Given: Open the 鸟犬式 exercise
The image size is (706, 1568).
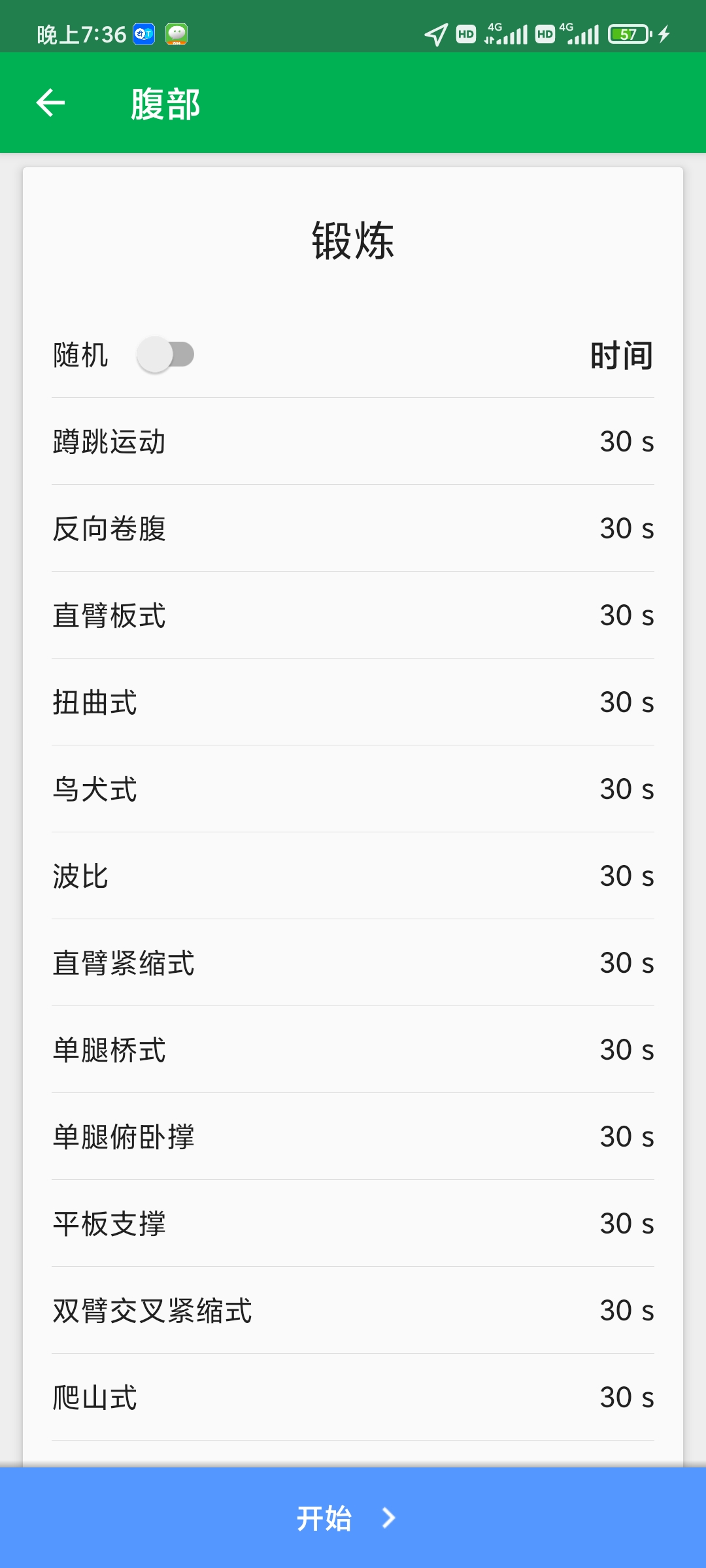Looking at the screenshot, I should coord(353,789).
